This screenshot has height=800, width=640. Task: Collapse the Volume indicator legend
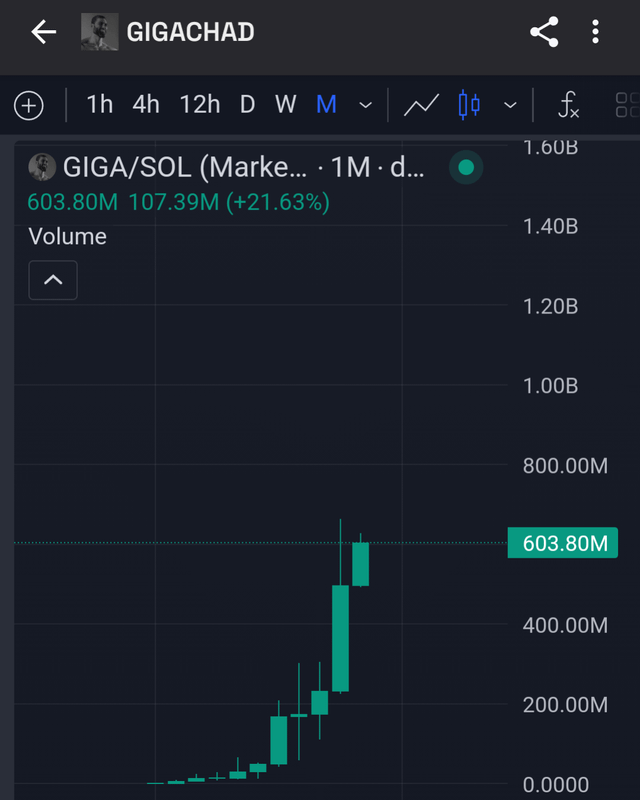tap(53, 281)
